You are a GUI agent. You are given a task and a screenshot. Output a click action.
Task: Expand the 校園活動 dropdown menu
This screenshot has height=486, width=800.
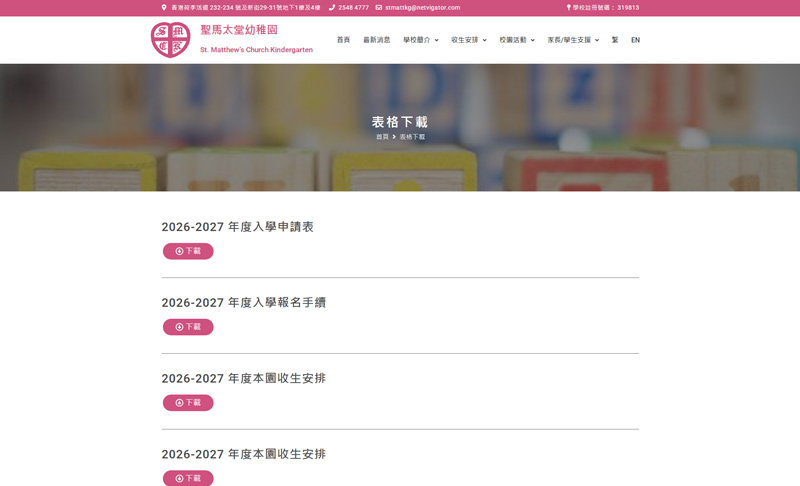(516, 40)
